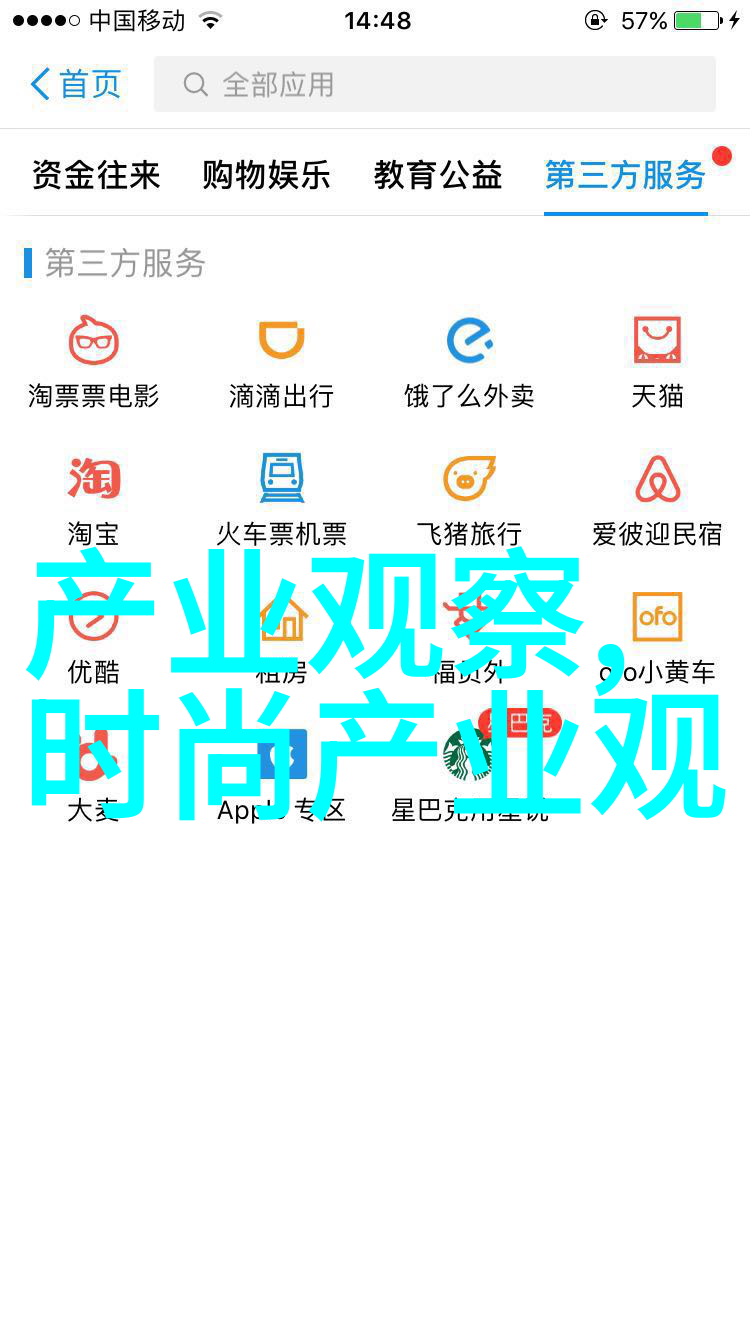Switch to the 教育公益 tab
750x1334 pixels.
(x=438, y=176)
